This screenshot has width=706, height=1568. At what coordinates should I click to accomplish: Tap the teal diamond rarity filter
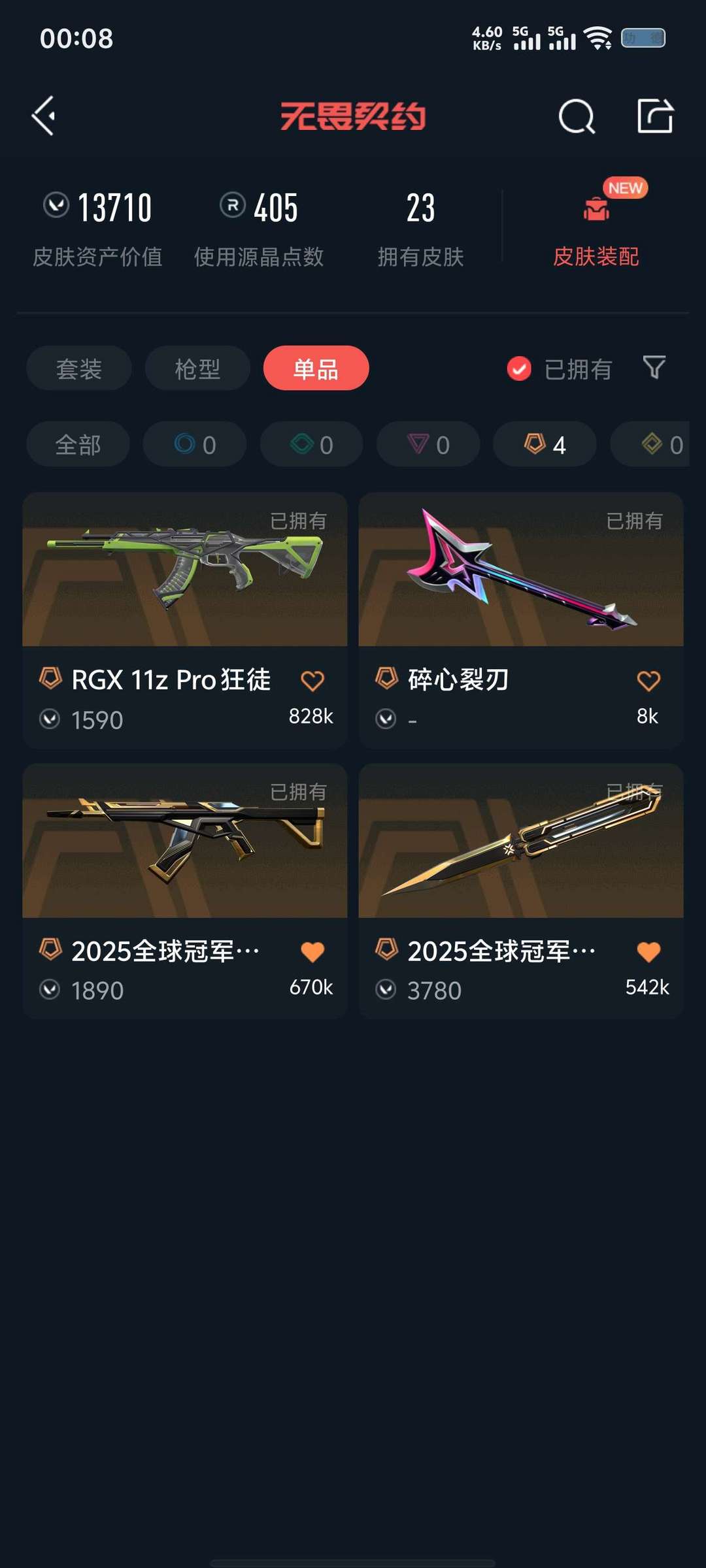(311, 444)
